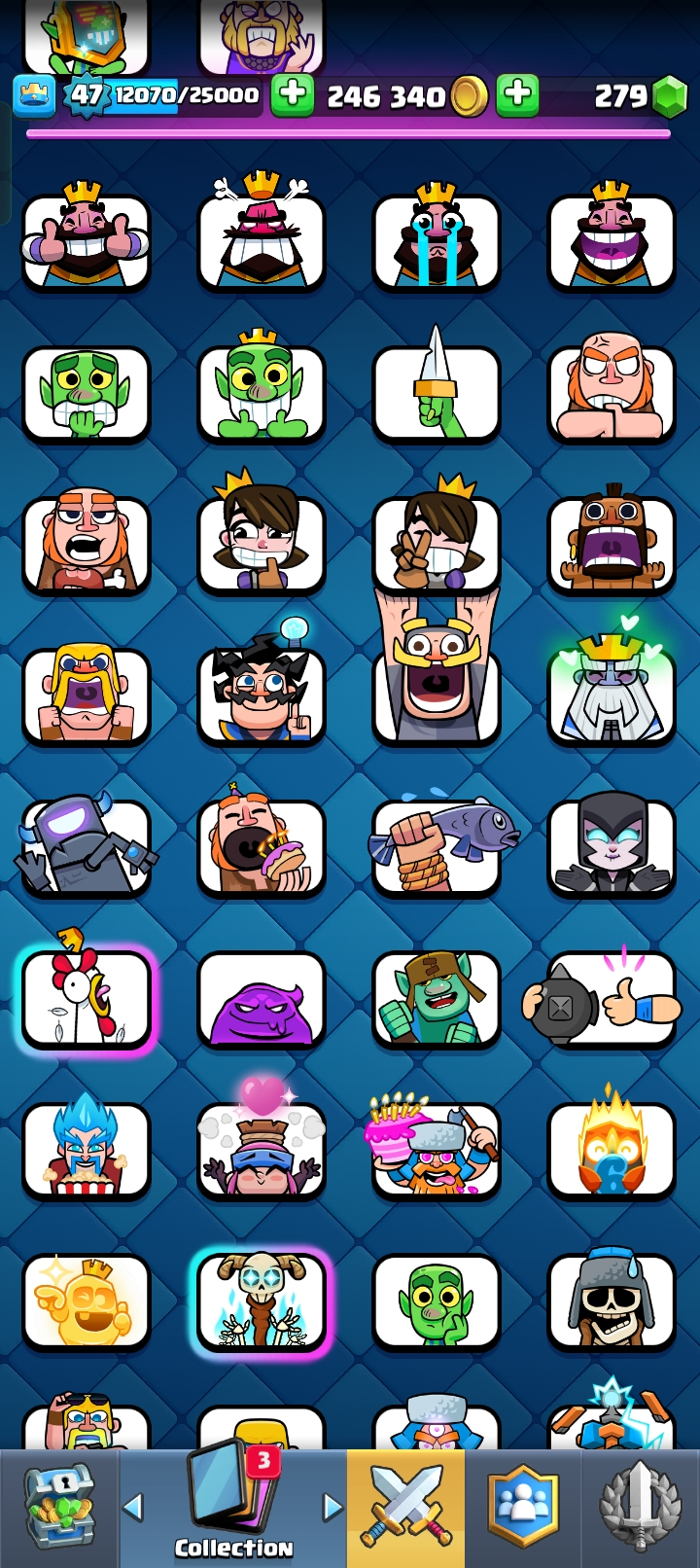700x1568 pixels.
Task: Open the Events sword tab
Action: click(639, 1508)
